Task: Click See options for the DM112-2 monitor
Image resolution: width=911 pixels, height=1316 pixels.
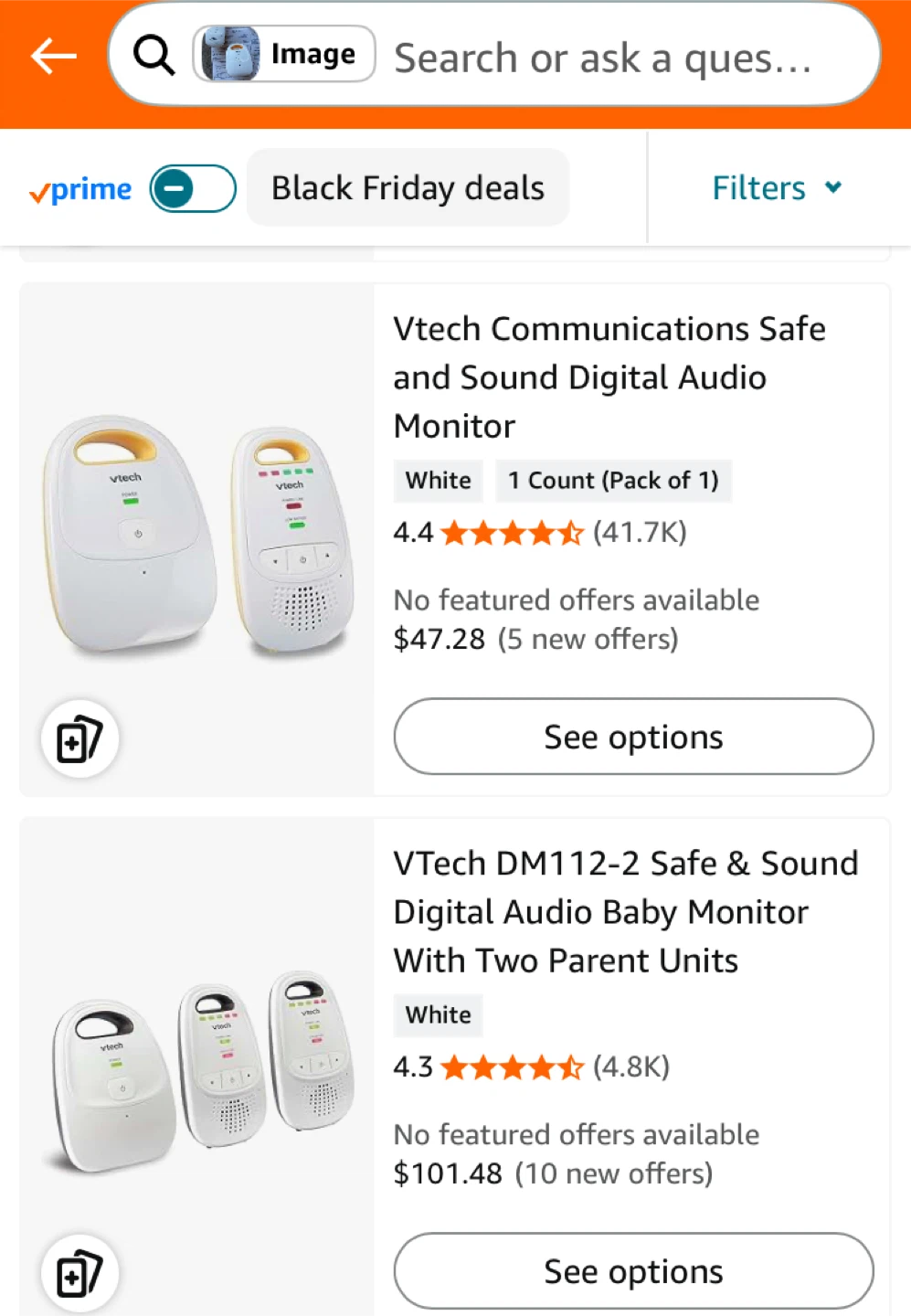Action: (633, 1270)
